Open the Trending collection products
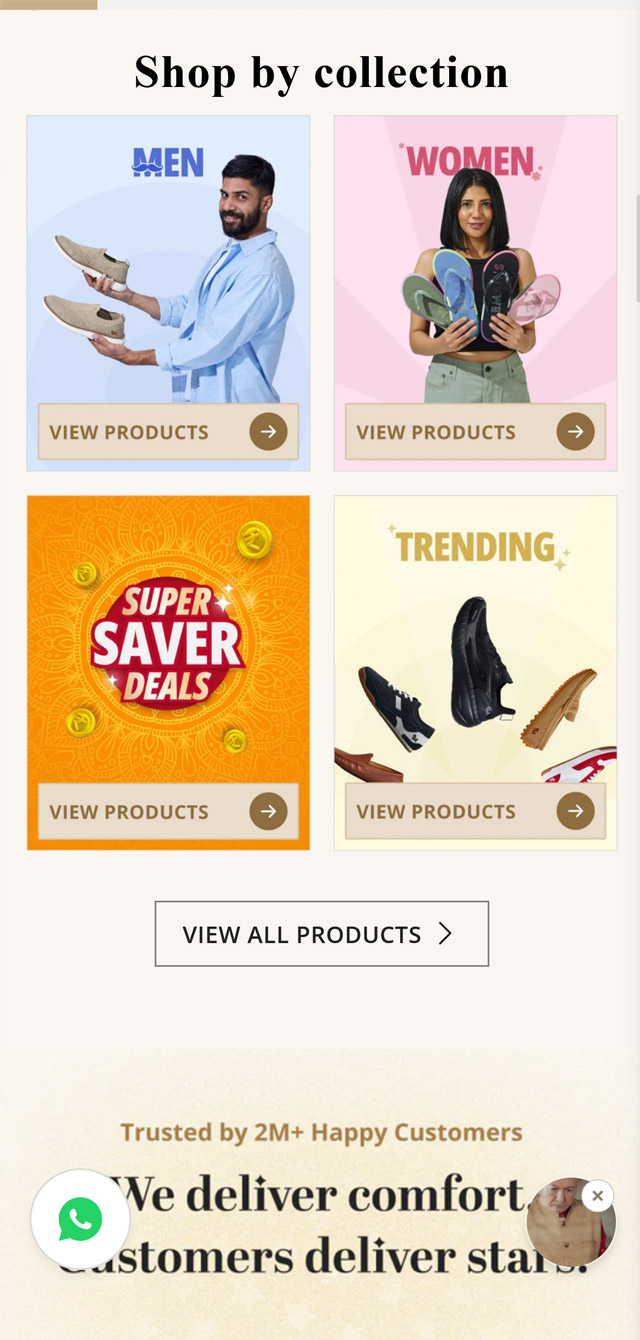Screen dimensions: 640x1340 coord(475,811)
